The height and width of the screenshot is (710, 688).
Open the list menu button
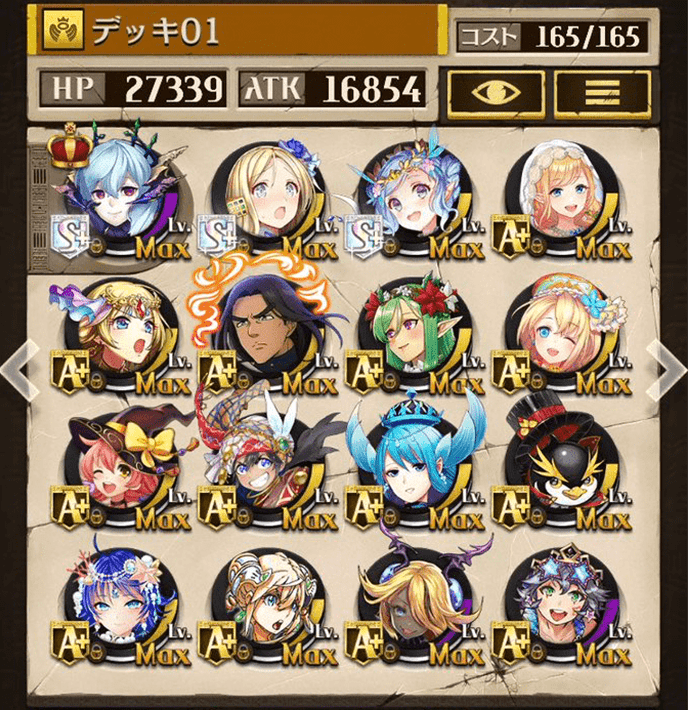[x=602, y=91]
